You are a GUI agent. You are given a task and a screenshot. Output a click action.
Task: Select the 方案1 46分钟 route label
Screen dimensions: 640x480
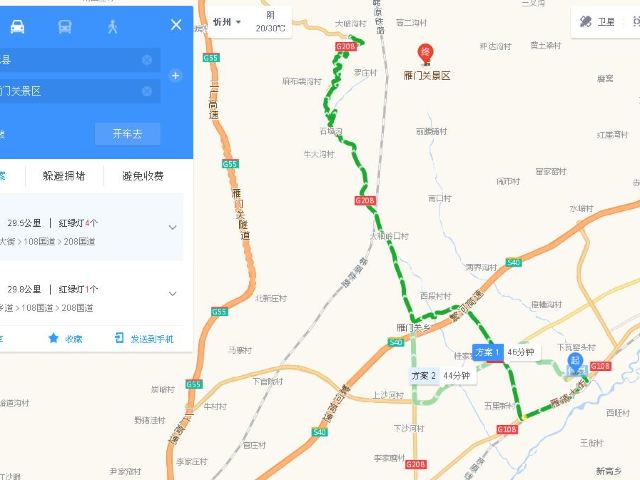[504, 352]
